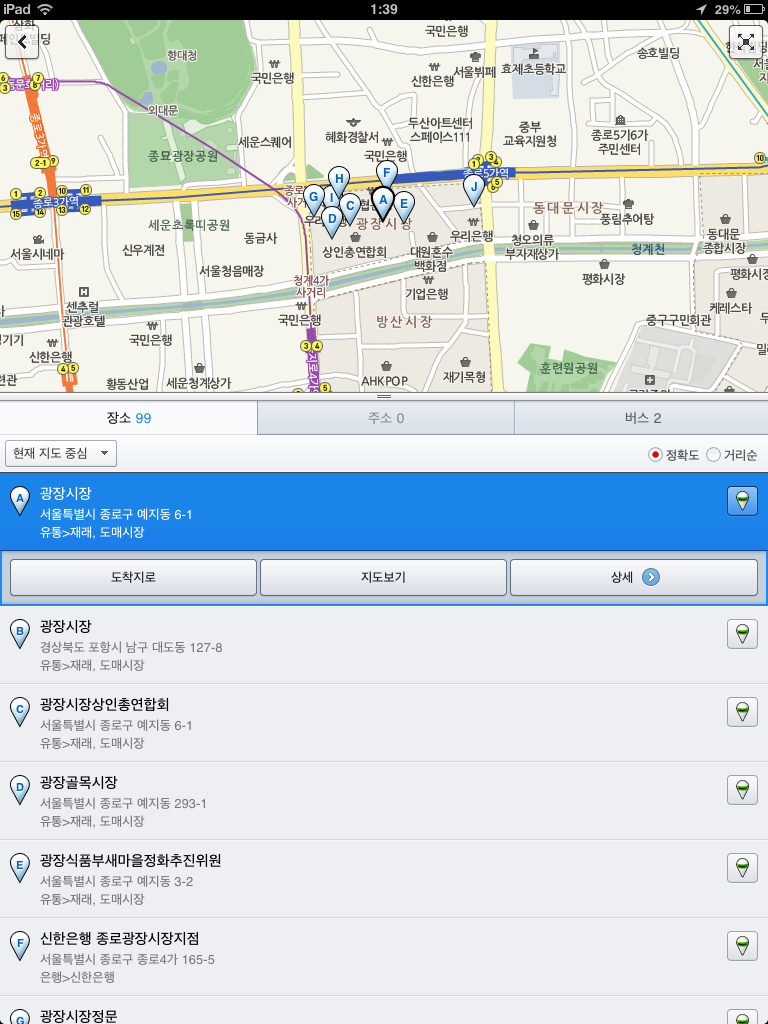Viewport: 768px width, 1024px height.
Task: Expand the map to fullscreen
Action: click(745, 42)
